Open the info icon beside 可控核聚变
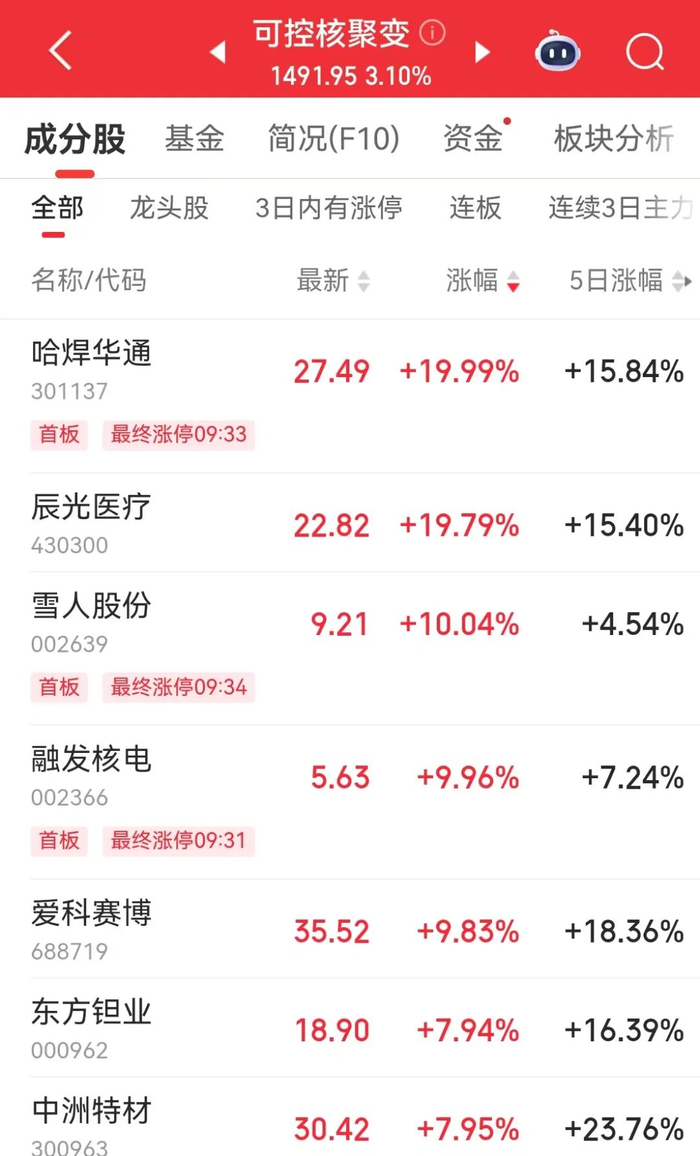This screenshot has width=700, height=1156. click(432, 33)
